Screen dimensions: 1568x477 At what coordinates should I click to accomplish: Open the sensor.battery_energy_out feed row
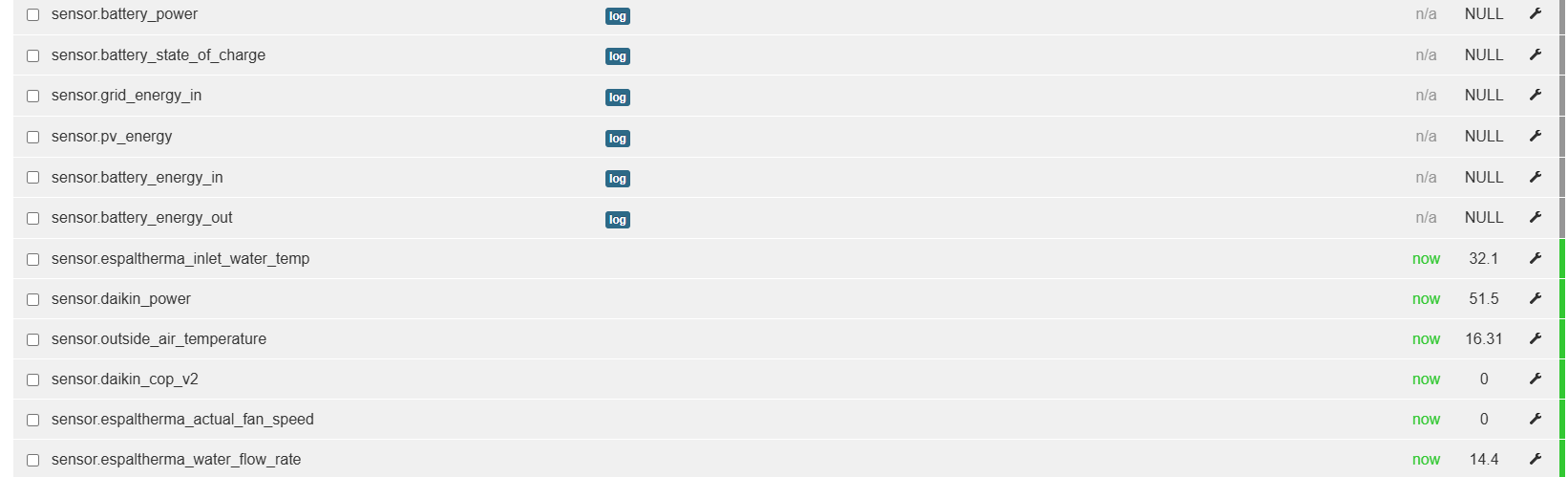pos(141,218)
